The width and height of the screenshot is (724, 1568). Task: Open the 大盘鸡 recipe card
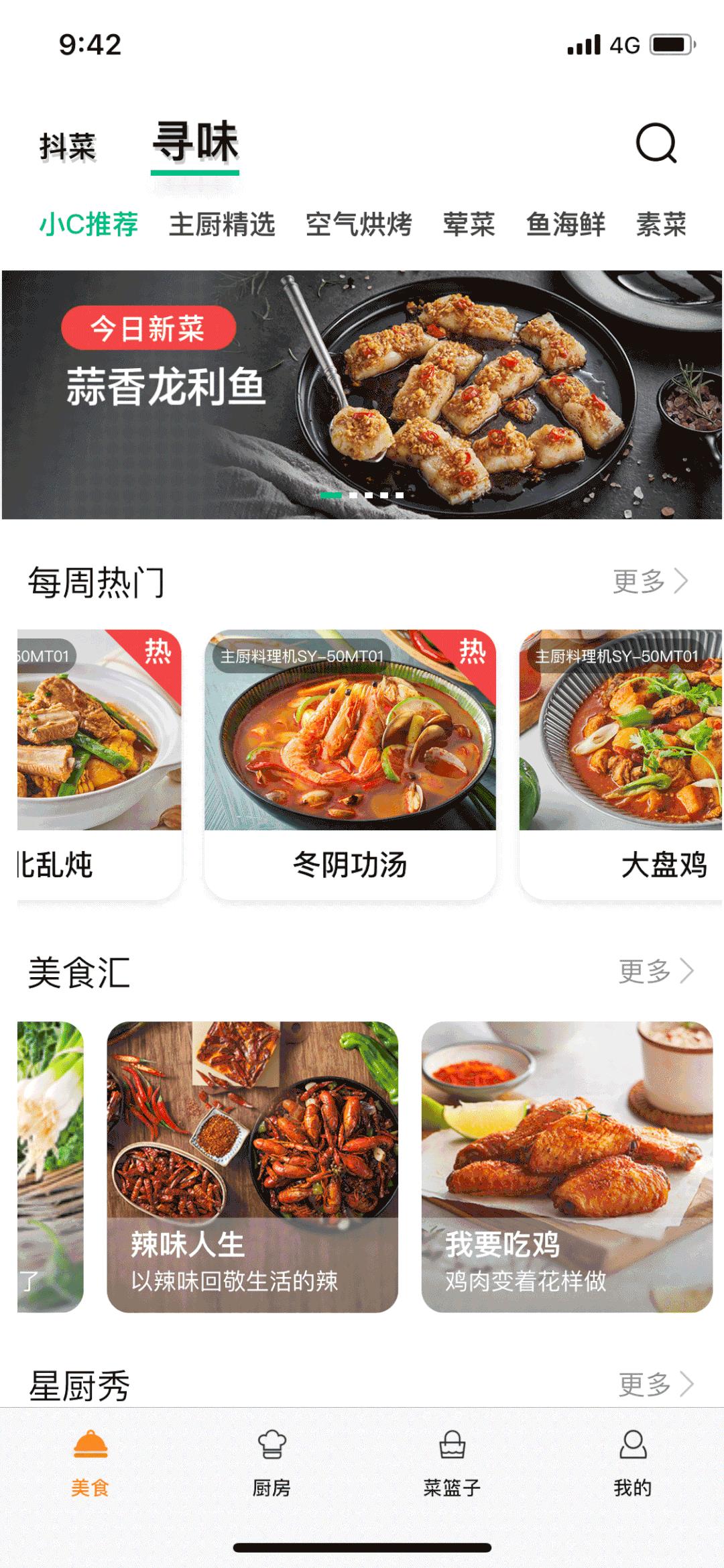(x=621, y=765)
